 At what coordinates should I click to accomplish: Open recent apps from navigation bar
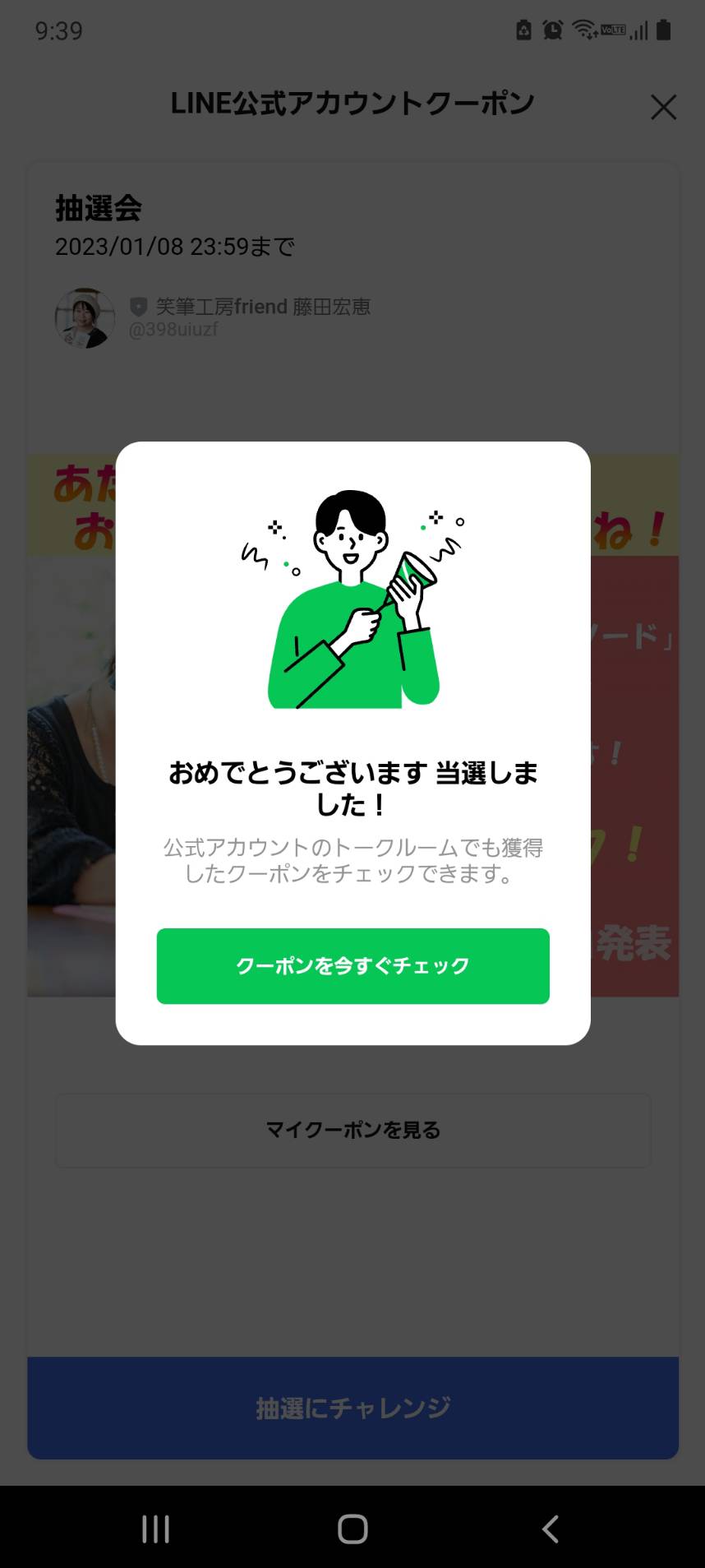pos(155,1529)
